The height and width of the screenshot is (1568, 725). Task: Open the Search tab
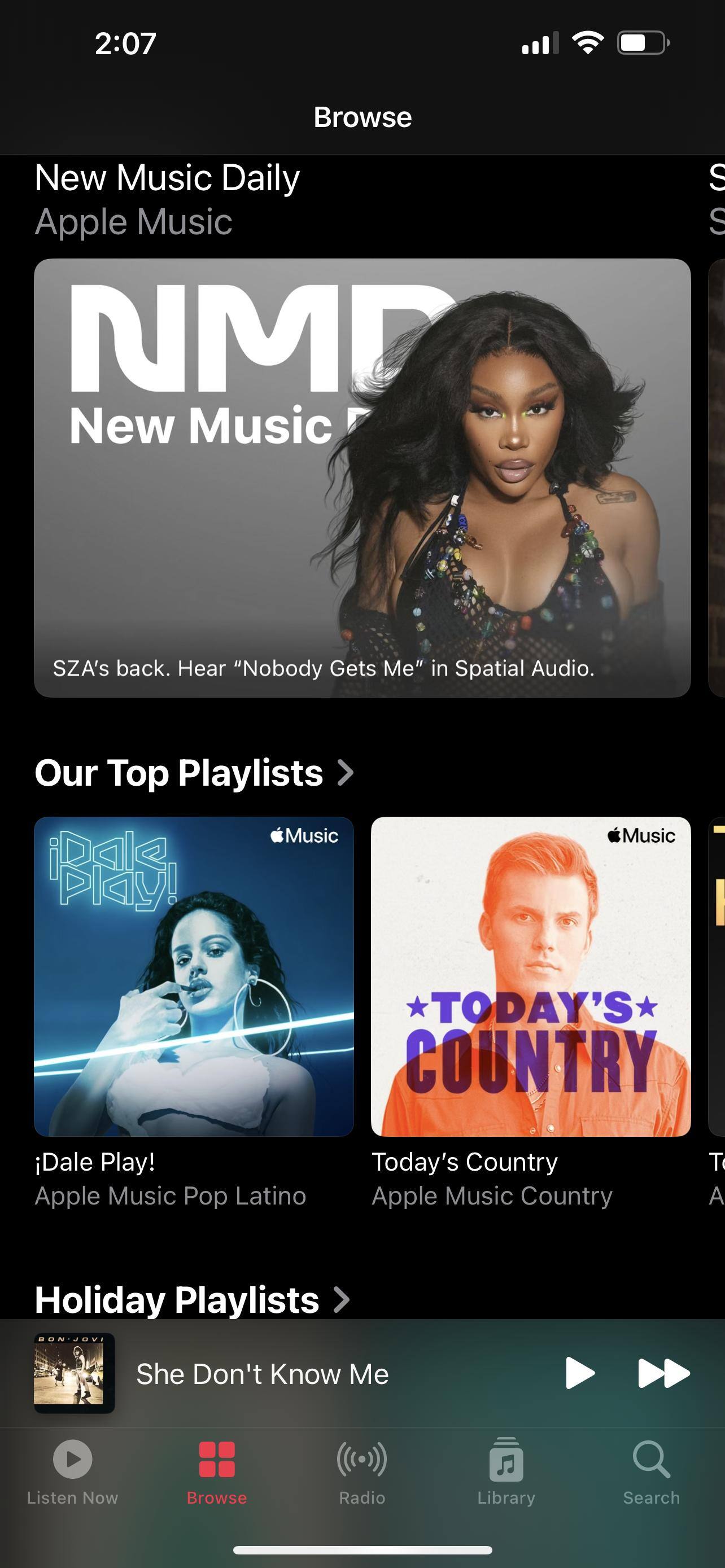tap(650, 1470)
